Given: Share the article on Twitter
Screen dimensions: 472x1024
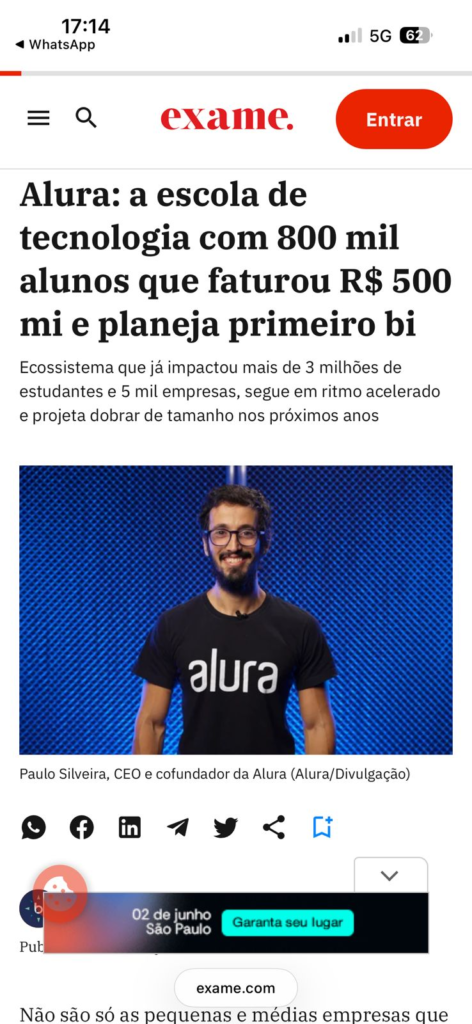Looking at the screenshot, I should click(x=226, y=827).
